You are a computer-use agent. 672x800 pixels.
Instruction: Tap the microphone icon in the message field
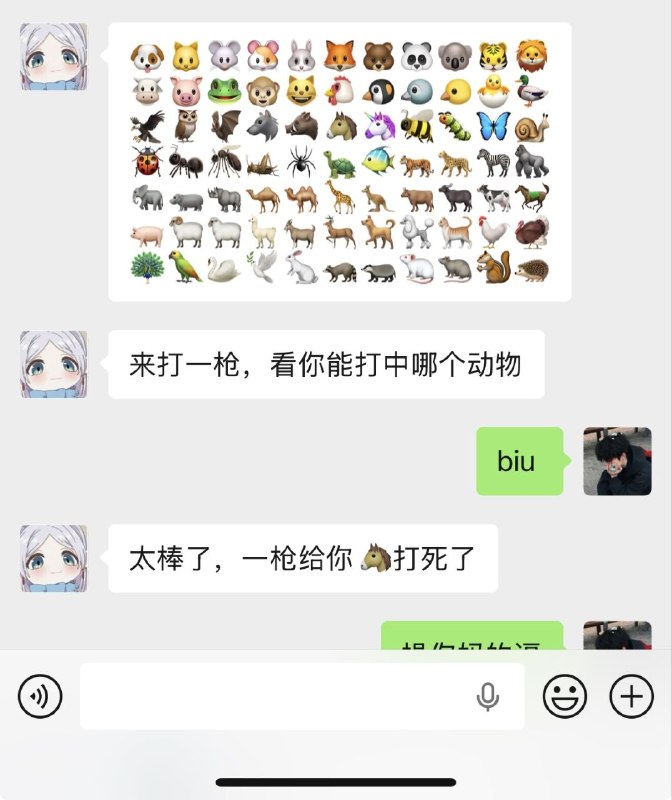(x=488, y=696)
